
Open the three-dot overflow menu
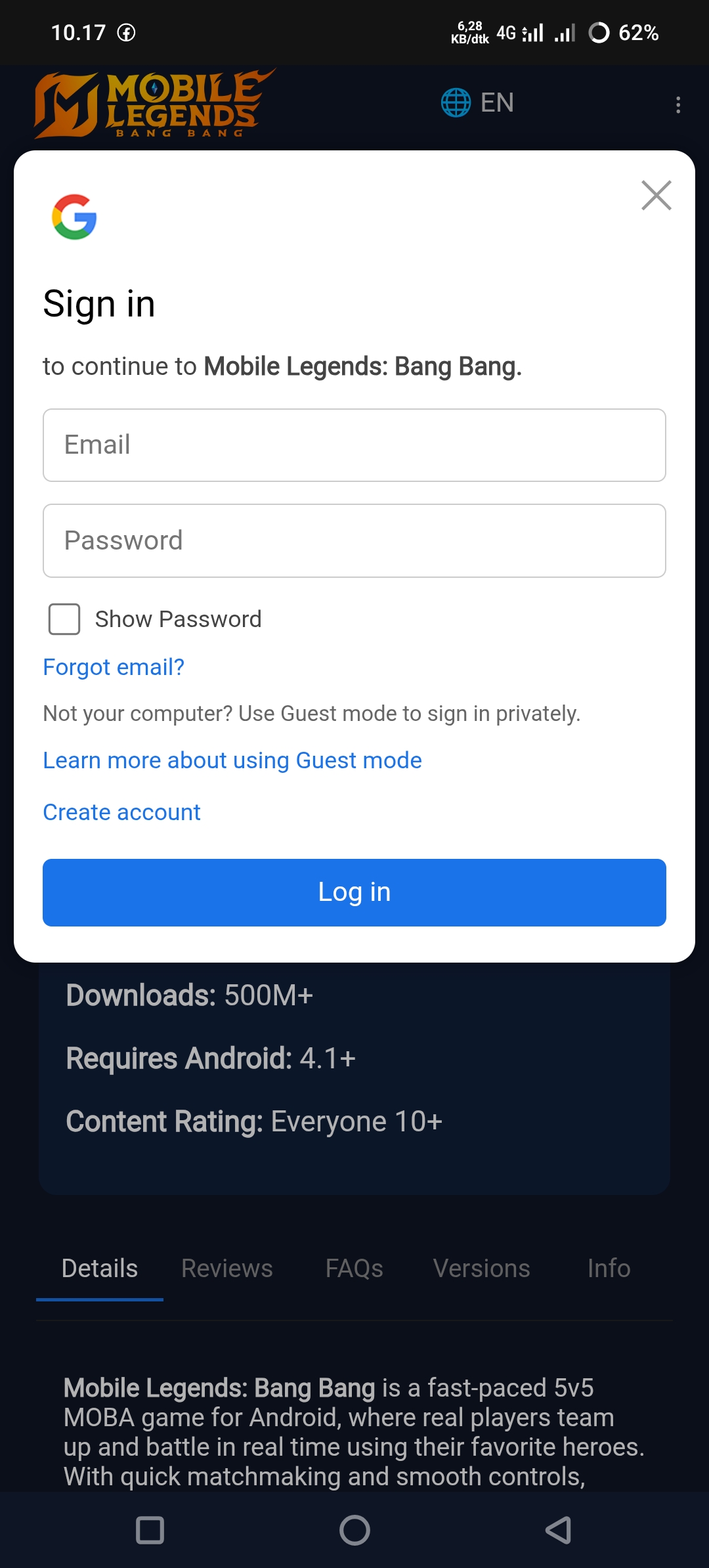[678, 105]
